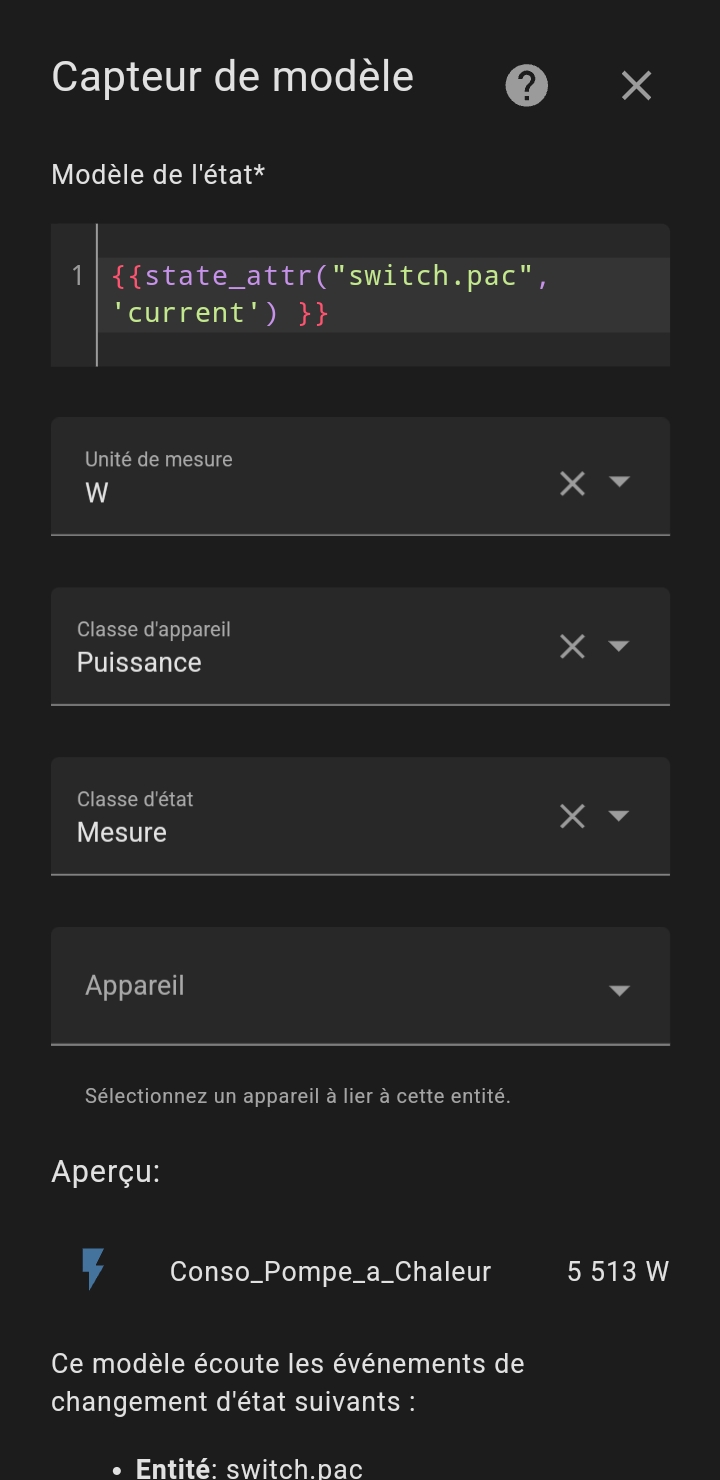This screenshot has width=720, height=1480.
Task: Clear the Classe d'appareil selection
Action: click(572, 647)
